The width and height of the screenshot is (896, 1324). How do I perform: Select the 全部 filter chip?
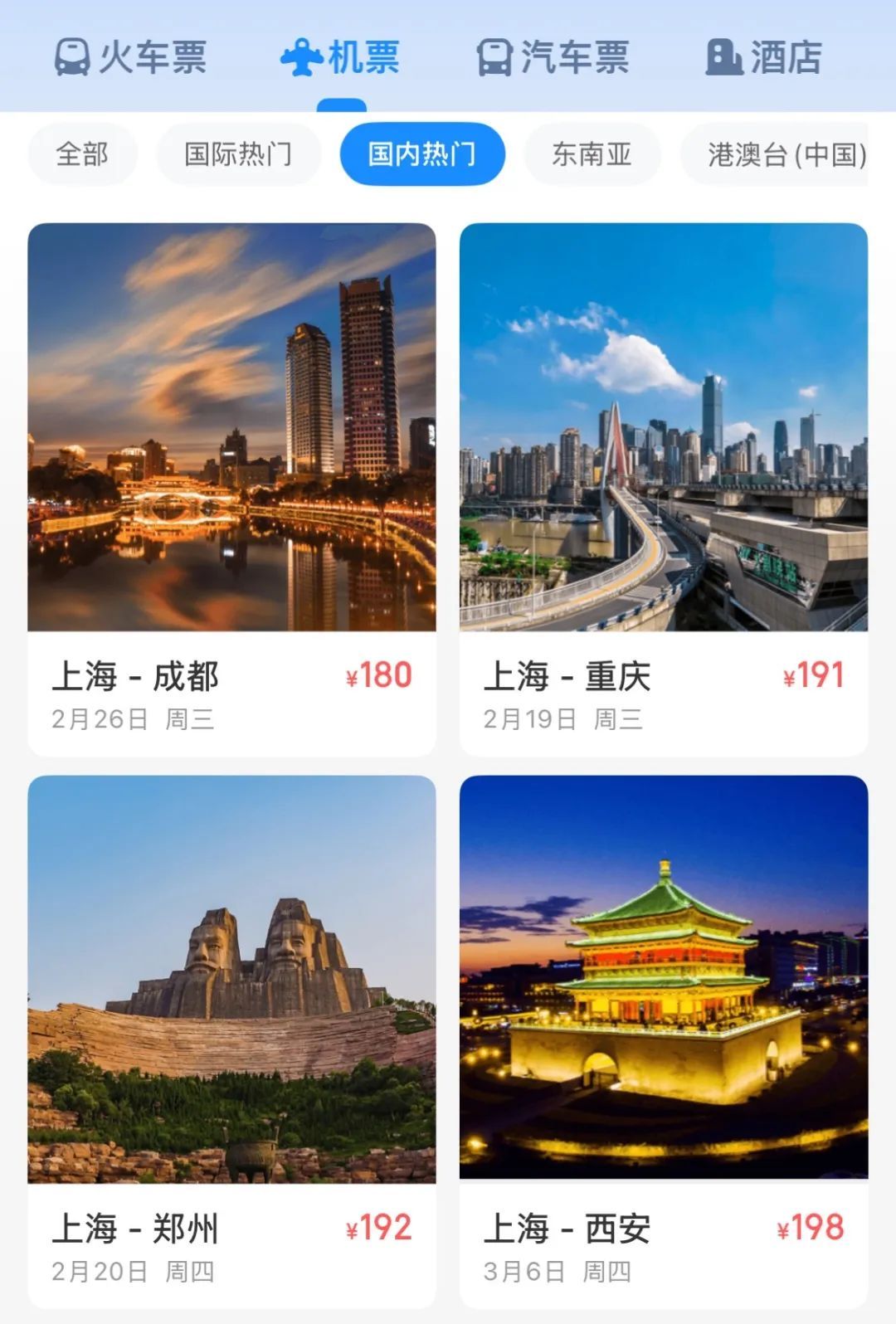click(x=82, y=154)
